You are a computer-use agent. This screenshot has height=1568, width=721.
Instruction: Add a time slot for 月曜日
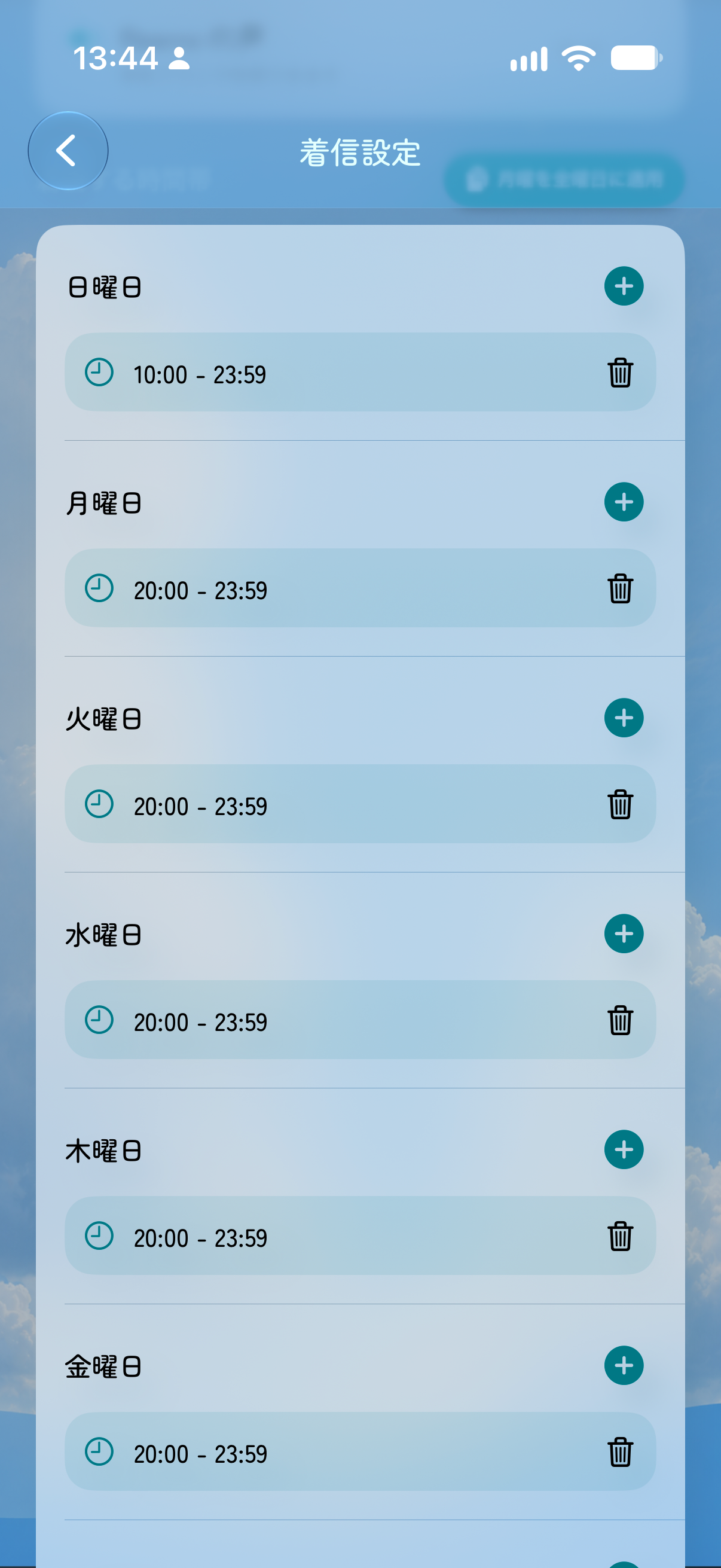pos(624,502)
